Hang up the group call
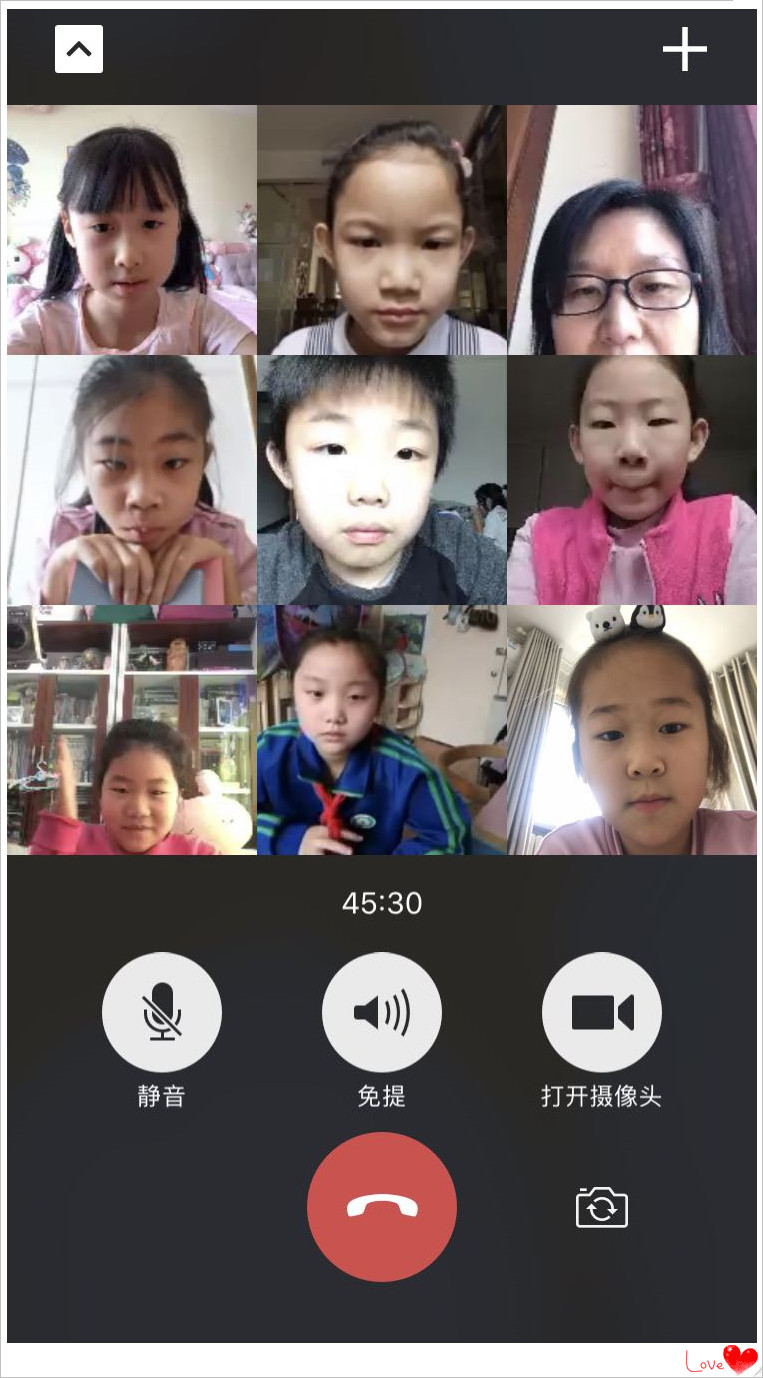This screenshot has width=763, height=1378. click(x=381, y=1206)
